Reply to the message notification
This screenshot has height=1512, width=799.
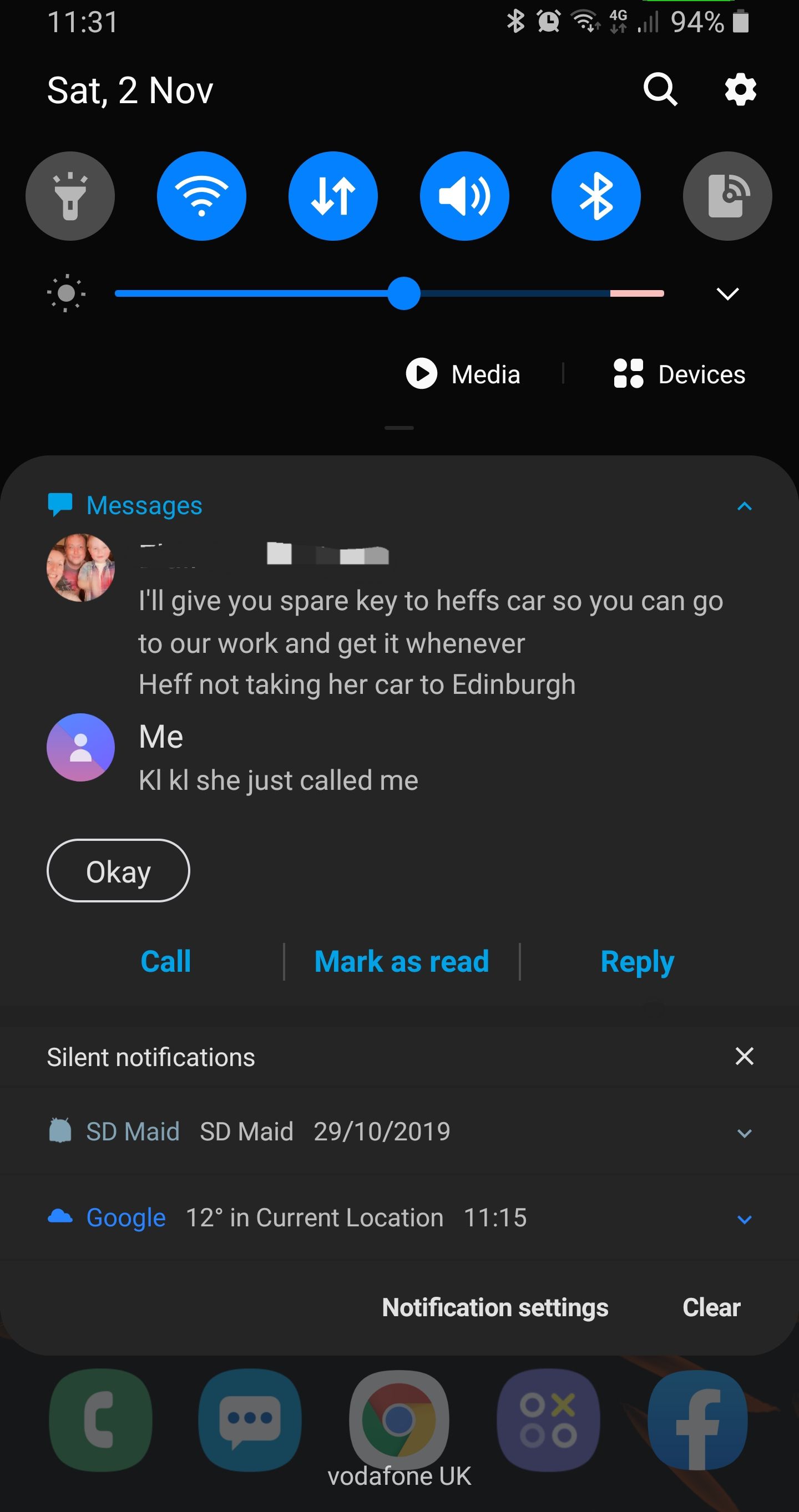pyautogui.click(x=637, y=961)
